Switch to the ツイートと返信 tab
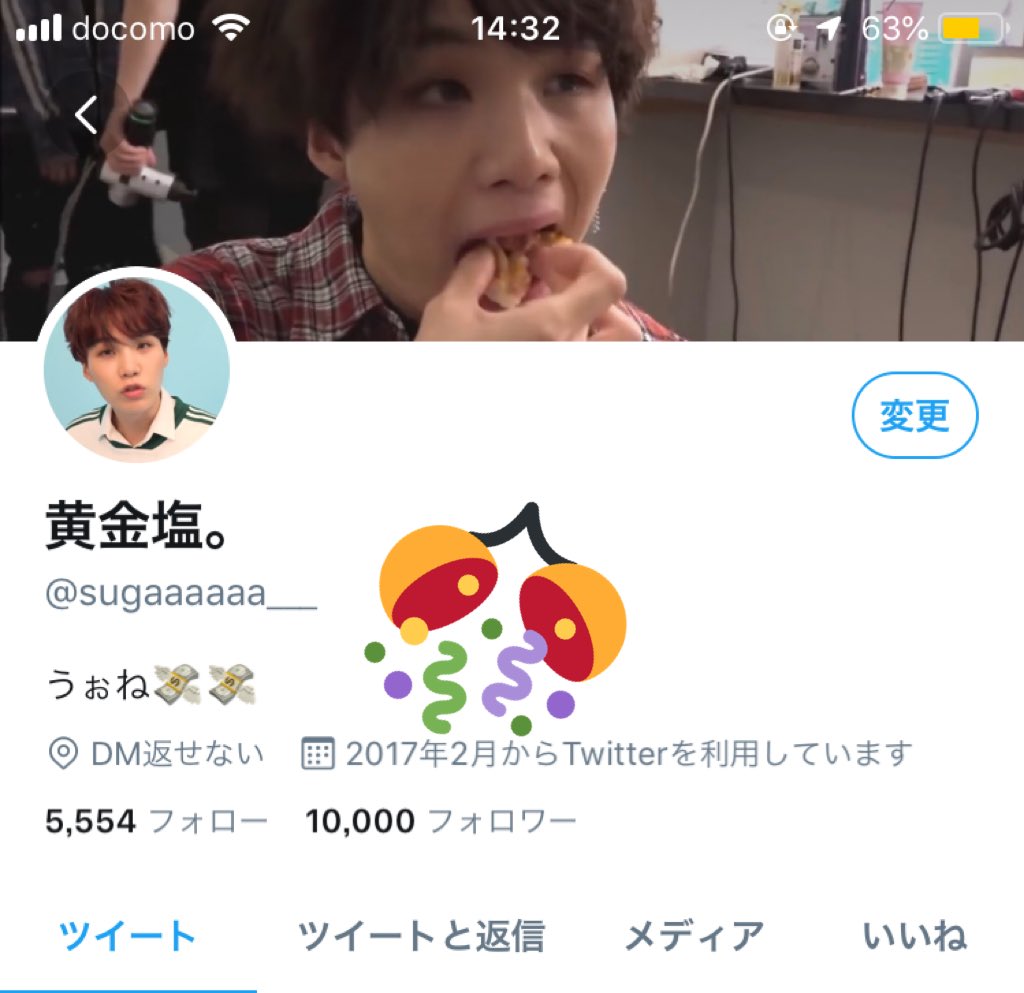Viewport: 1024px width, 993px height. 421,936
